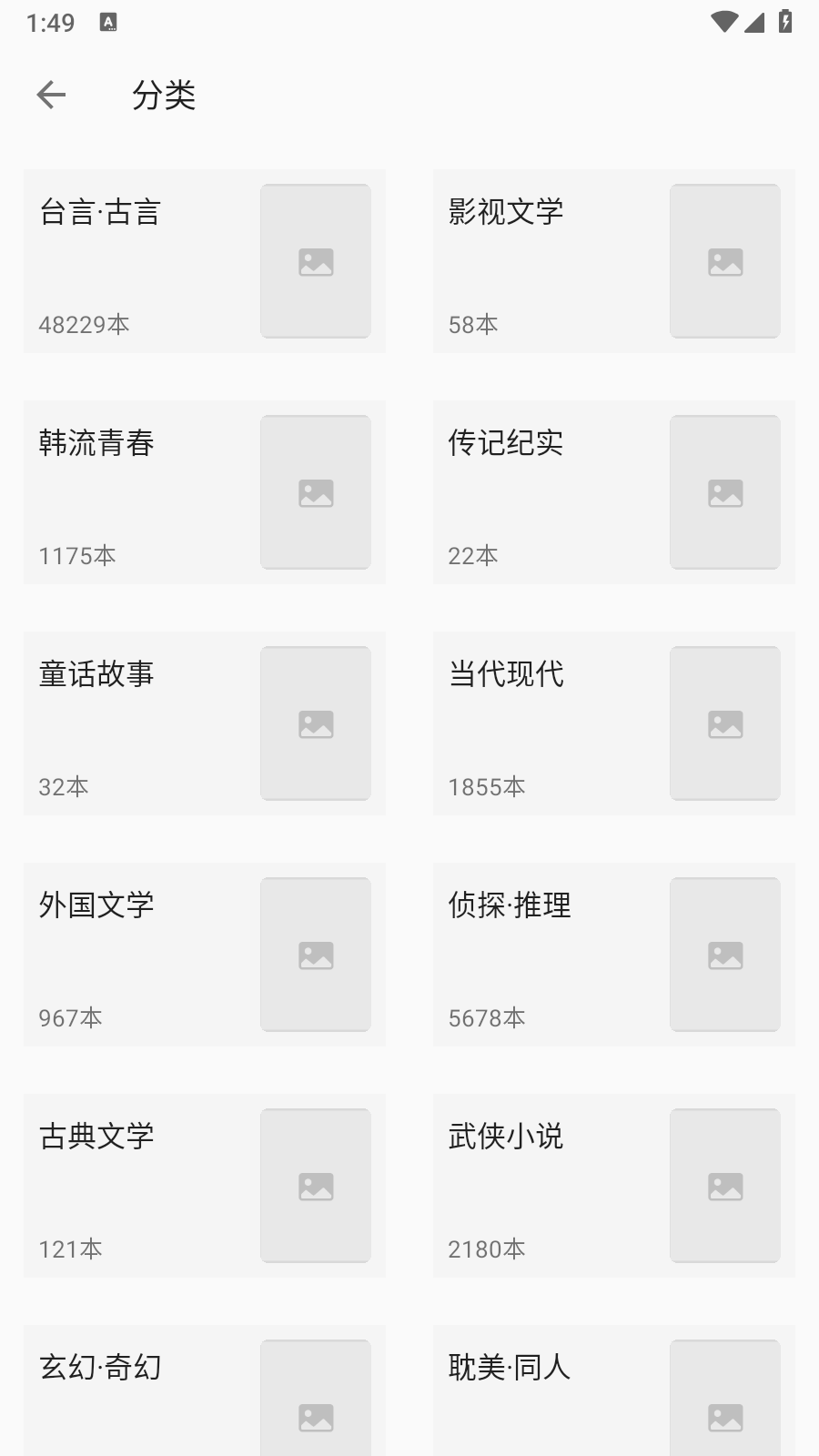Open the 侦探·推理 category

[x=614, y=955]
